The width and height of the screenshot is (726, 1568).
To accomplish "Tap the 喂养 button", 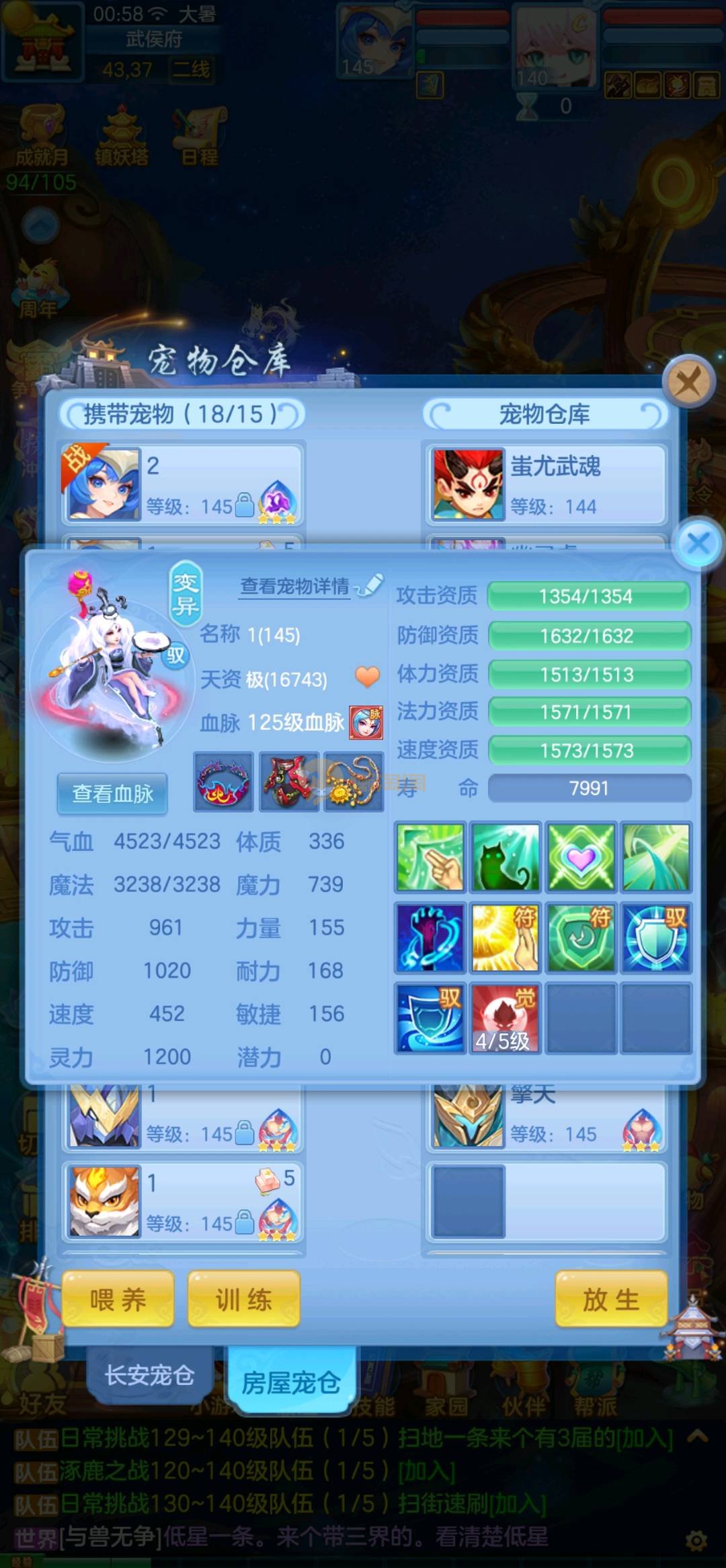I will pyautogui.click(x=118, y=1300).
